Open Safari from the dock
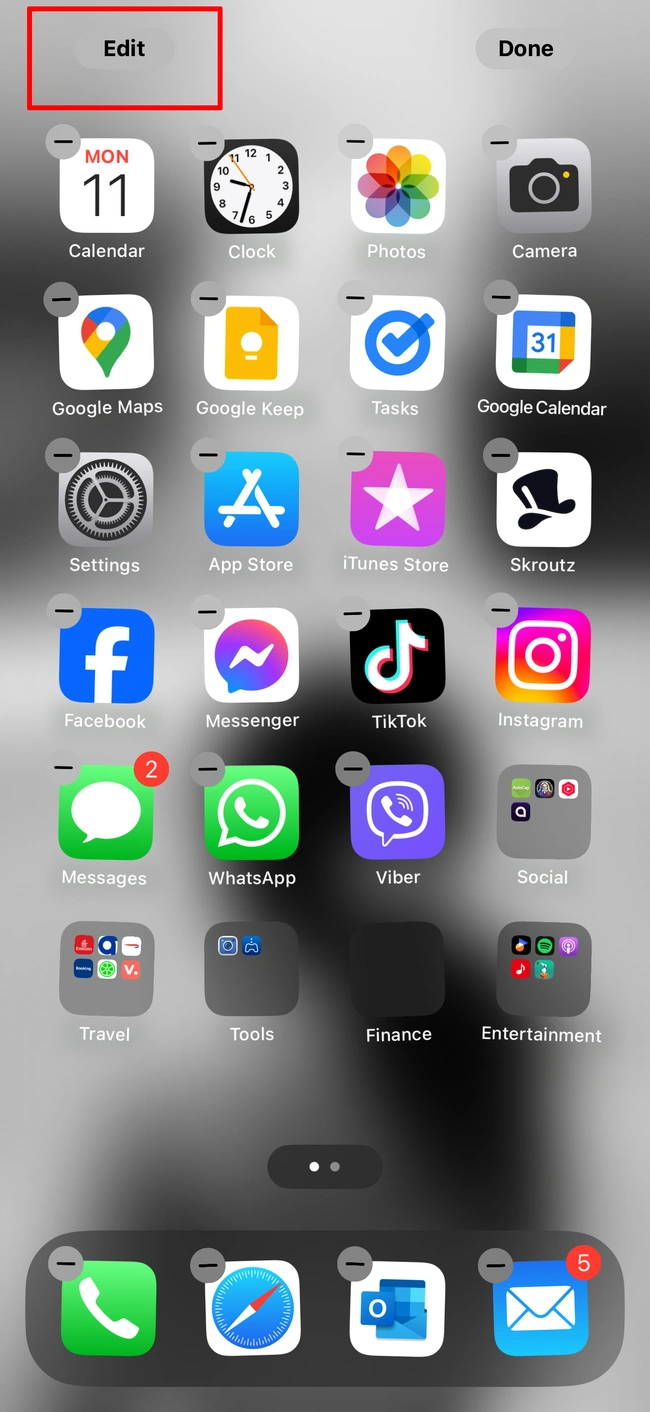650x1412 pixels. tap(251, 1307)
